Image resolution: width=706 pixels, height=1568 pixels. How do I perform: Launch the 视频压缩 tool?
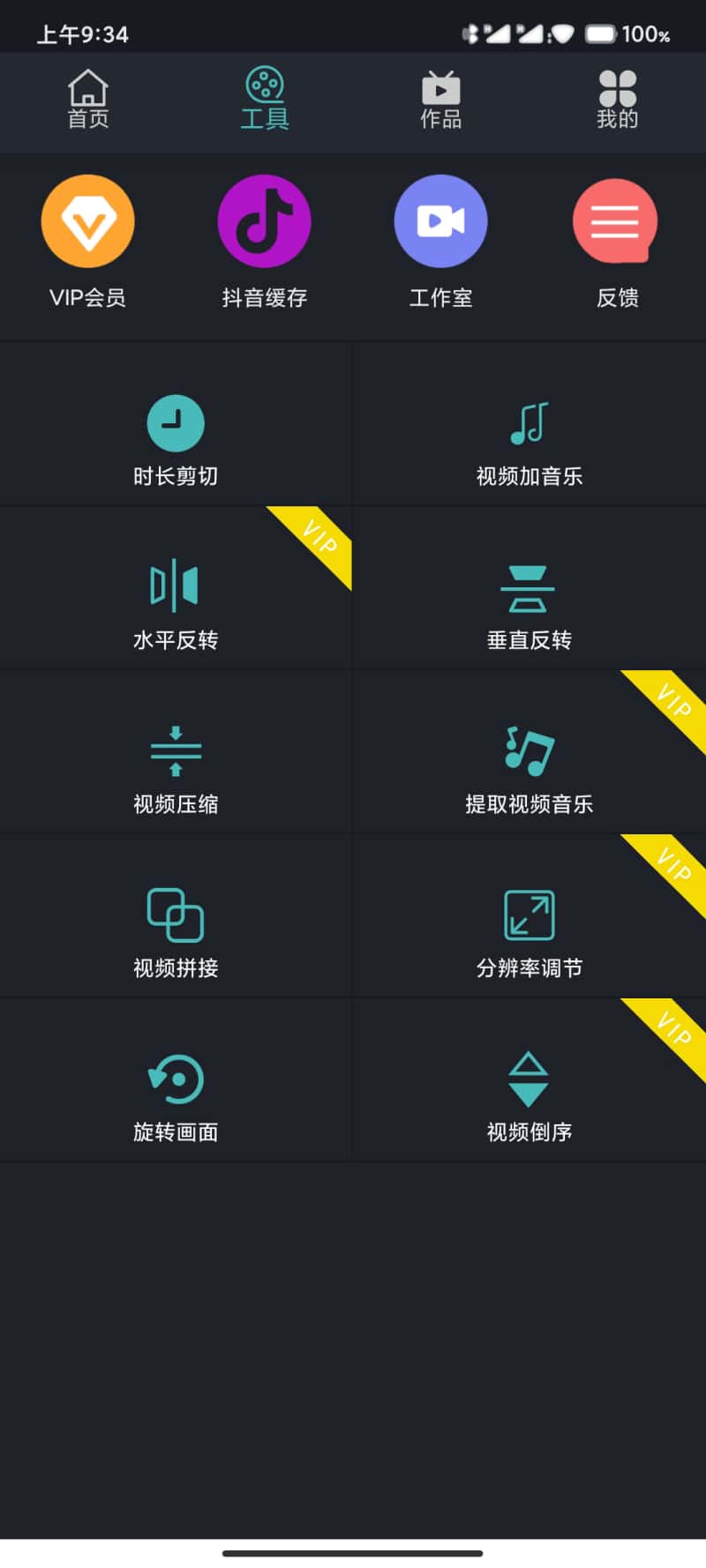pos(176,766)
